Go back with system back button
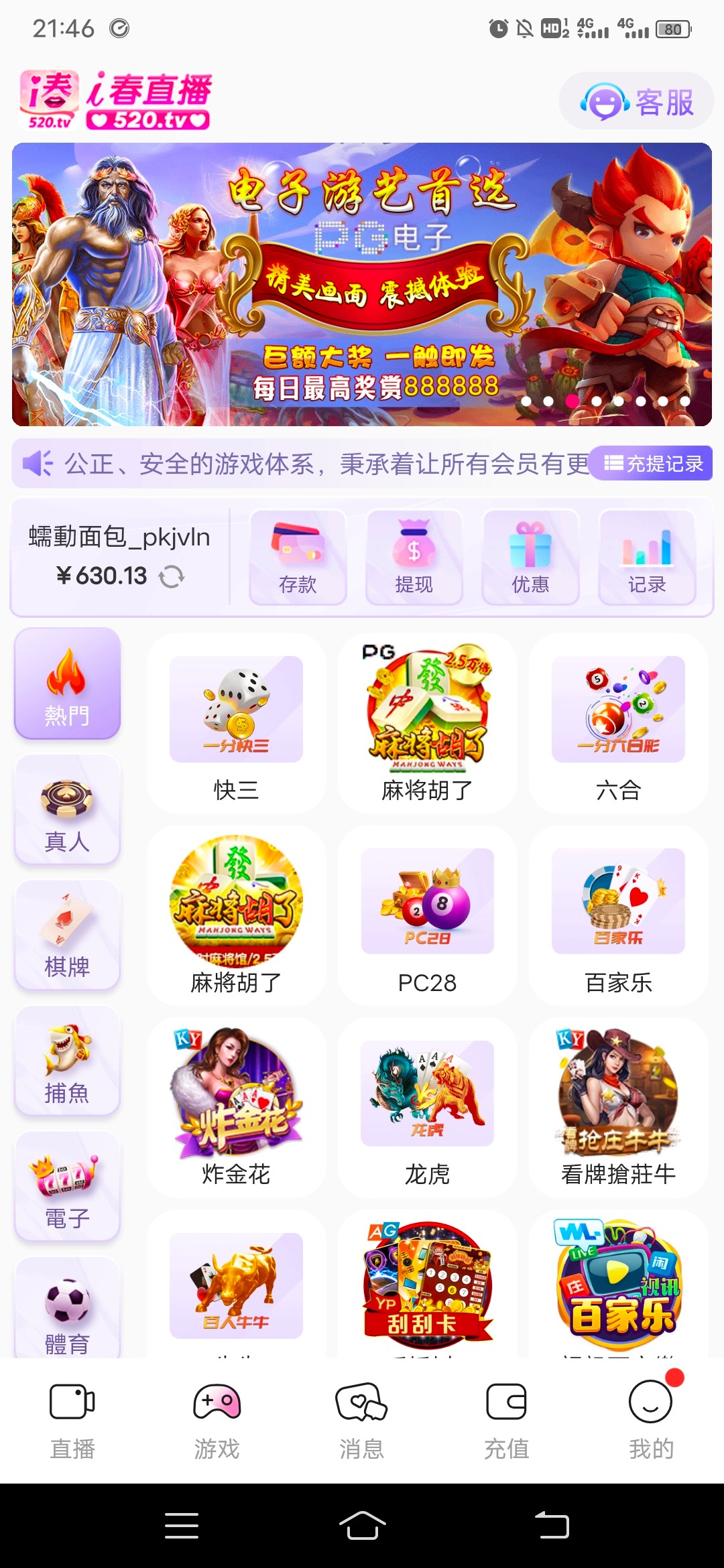The image size is (724, 1568). [x=552, y=1526]
